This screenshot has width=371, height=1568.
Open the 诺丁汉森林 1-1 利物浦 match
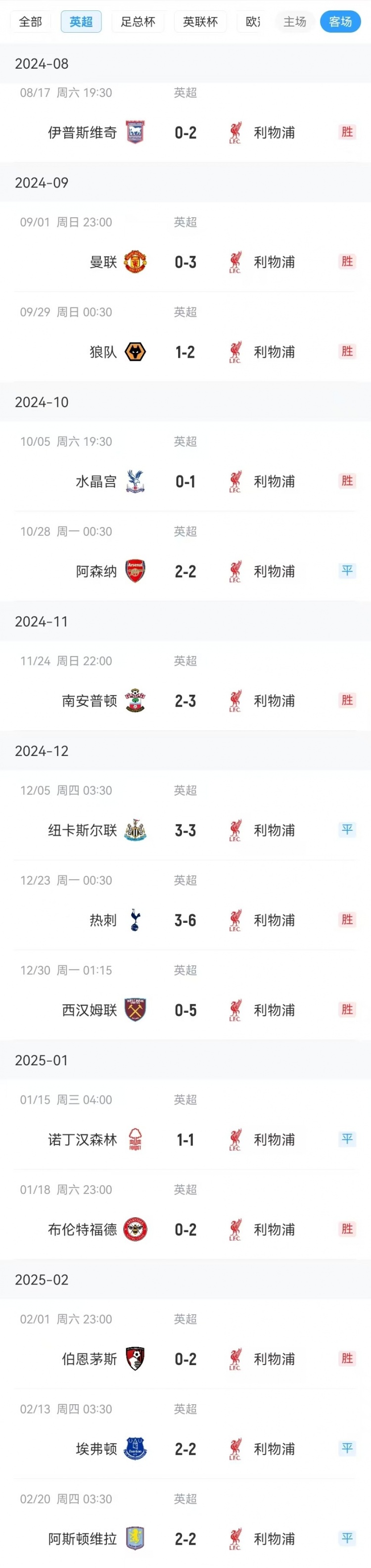click(x=185, y=1140)
